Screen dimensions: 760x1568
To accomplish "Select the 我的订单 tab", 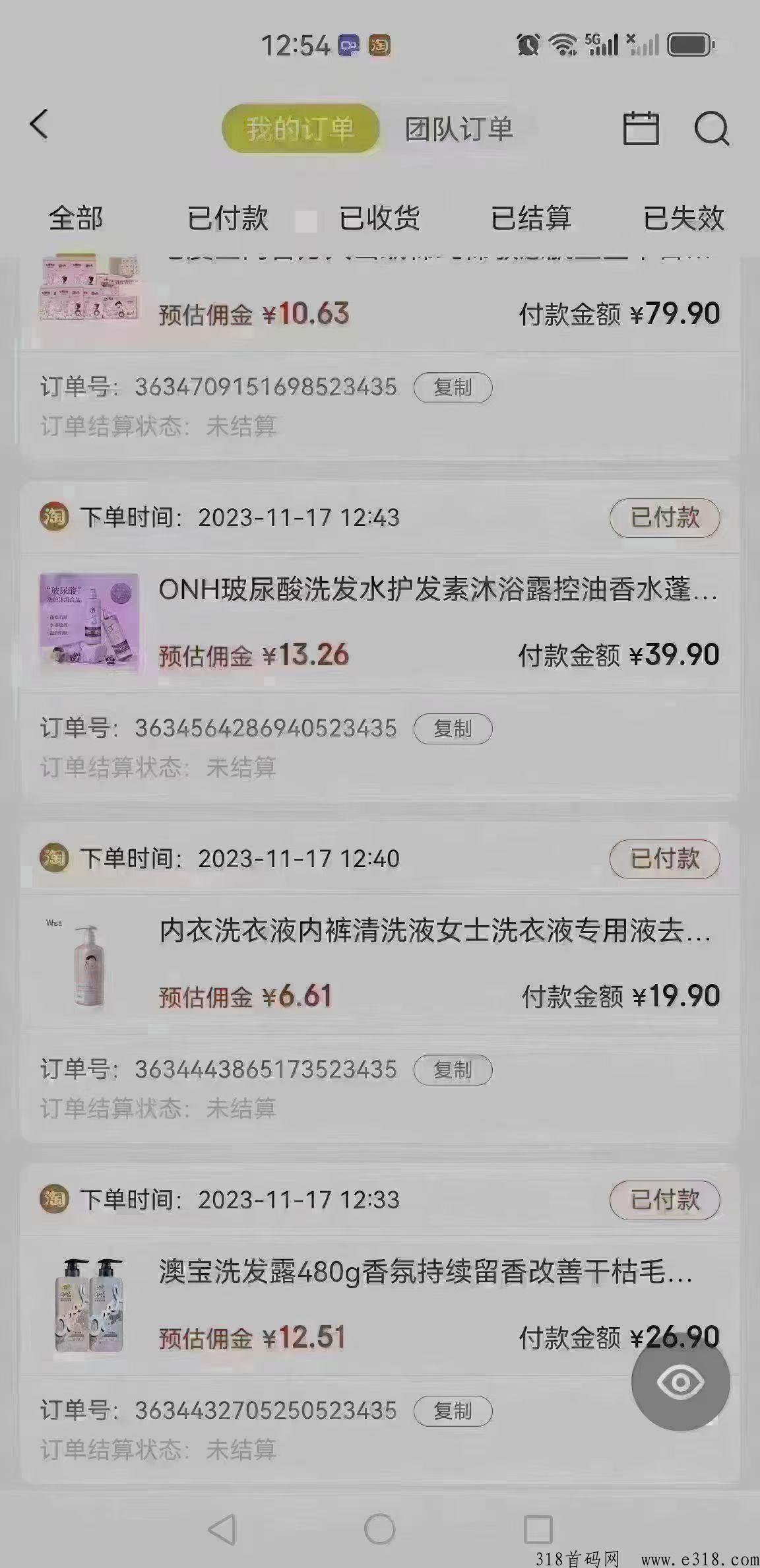I will coord(300,129).
